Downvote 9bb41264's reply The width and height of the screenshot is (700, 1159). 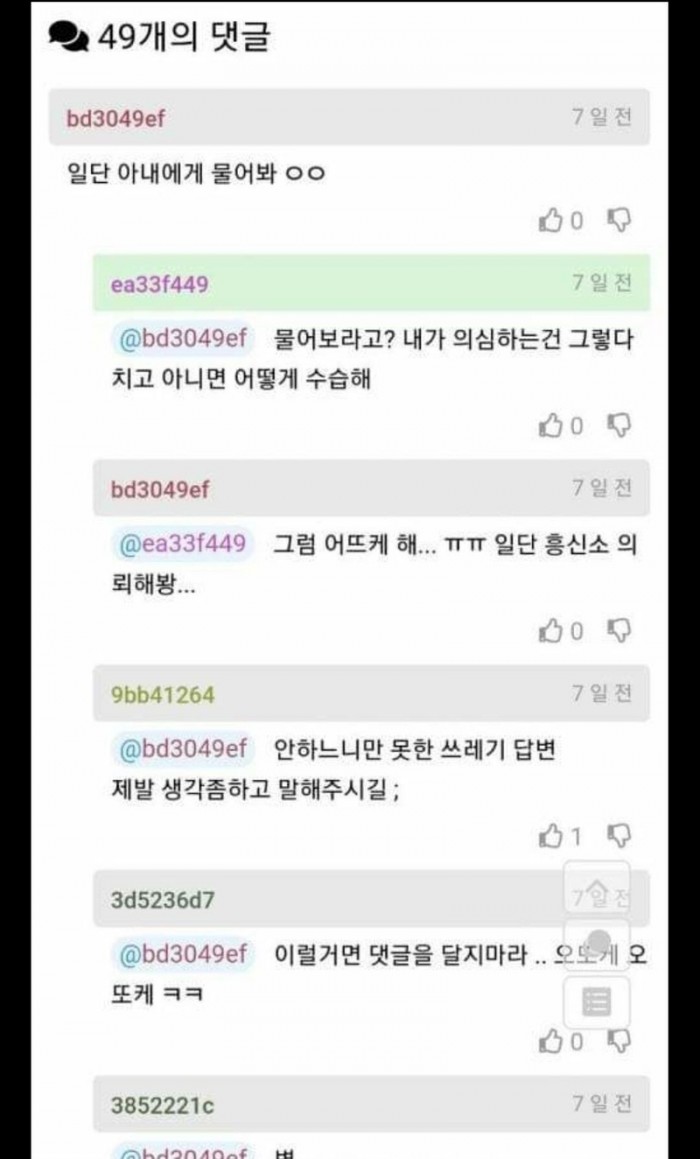[620, 835]
